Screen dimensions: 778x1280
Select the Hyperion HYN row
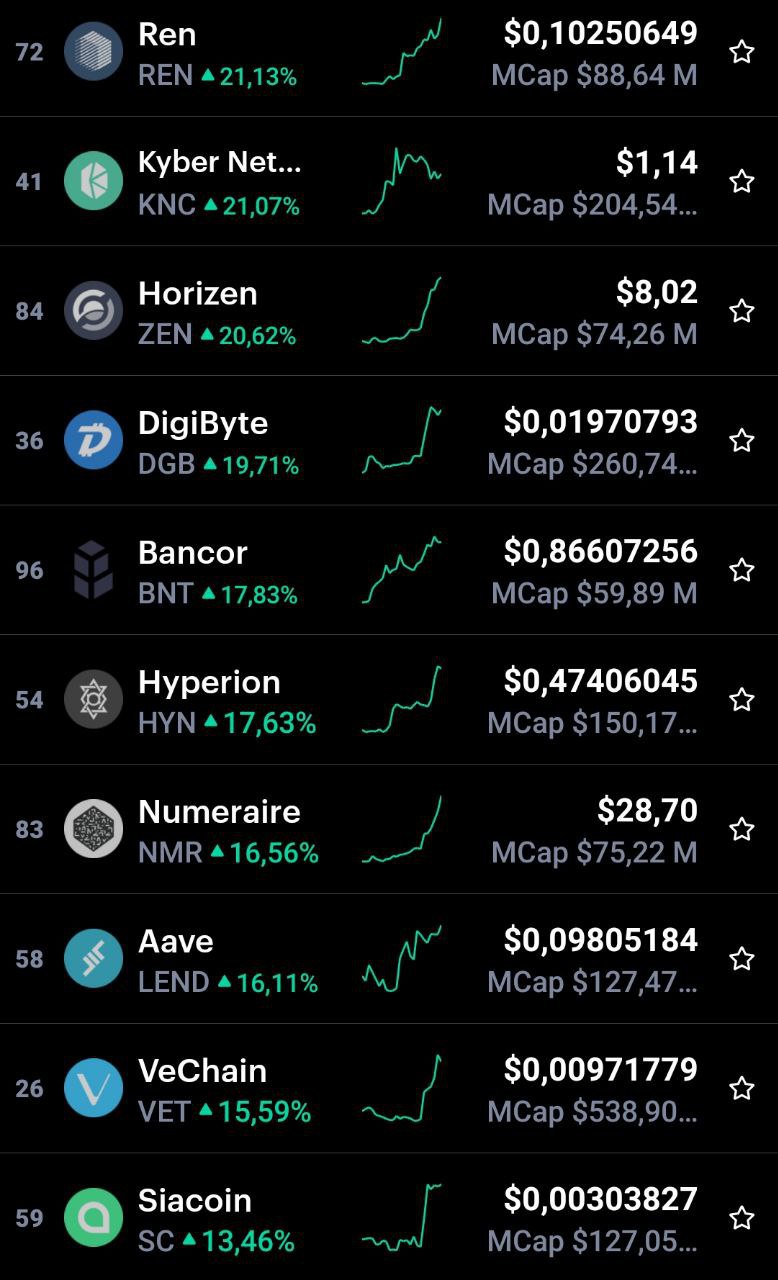coord(389,699)
